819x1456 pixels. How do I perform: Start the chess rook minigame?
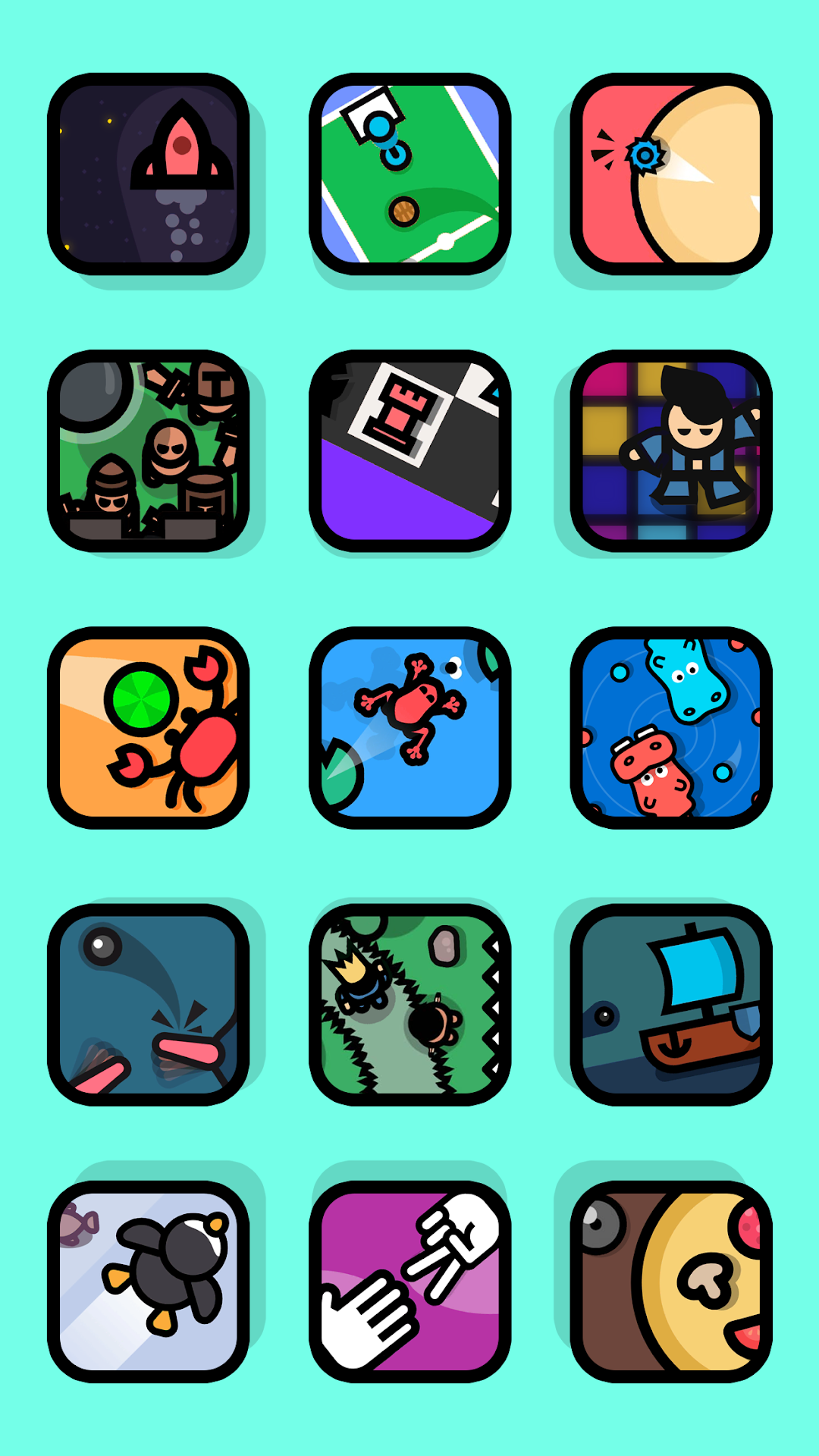coord(409,450)
